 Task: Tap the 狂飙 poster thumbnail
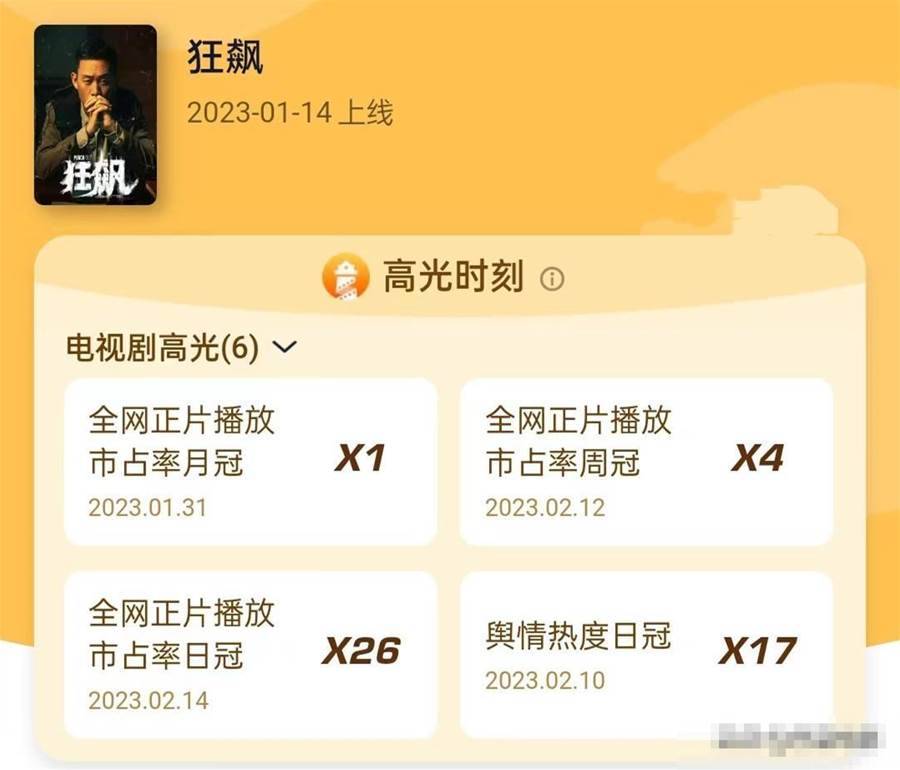tap(95, 115)
